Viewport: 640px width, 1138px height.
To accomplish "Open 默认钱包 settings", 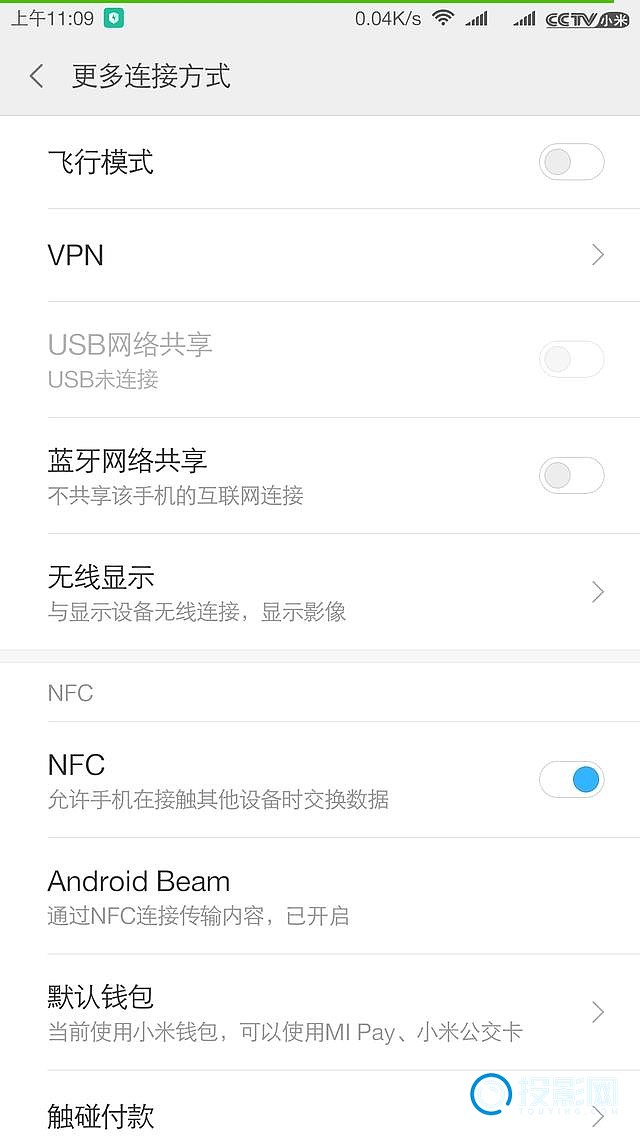I will click(x=320, y=1012).
